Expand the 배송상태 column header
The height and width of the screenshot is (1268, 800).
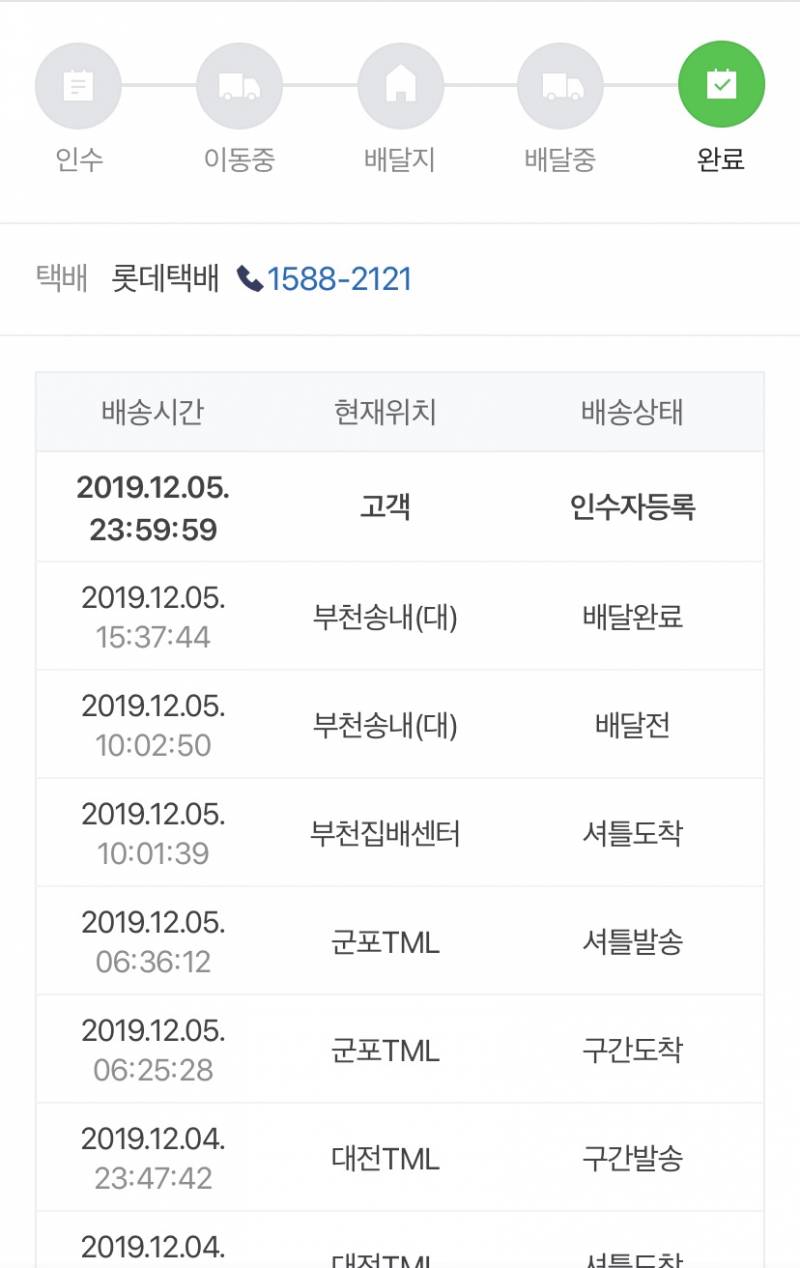pyautogui.click(x=632, y=413)
